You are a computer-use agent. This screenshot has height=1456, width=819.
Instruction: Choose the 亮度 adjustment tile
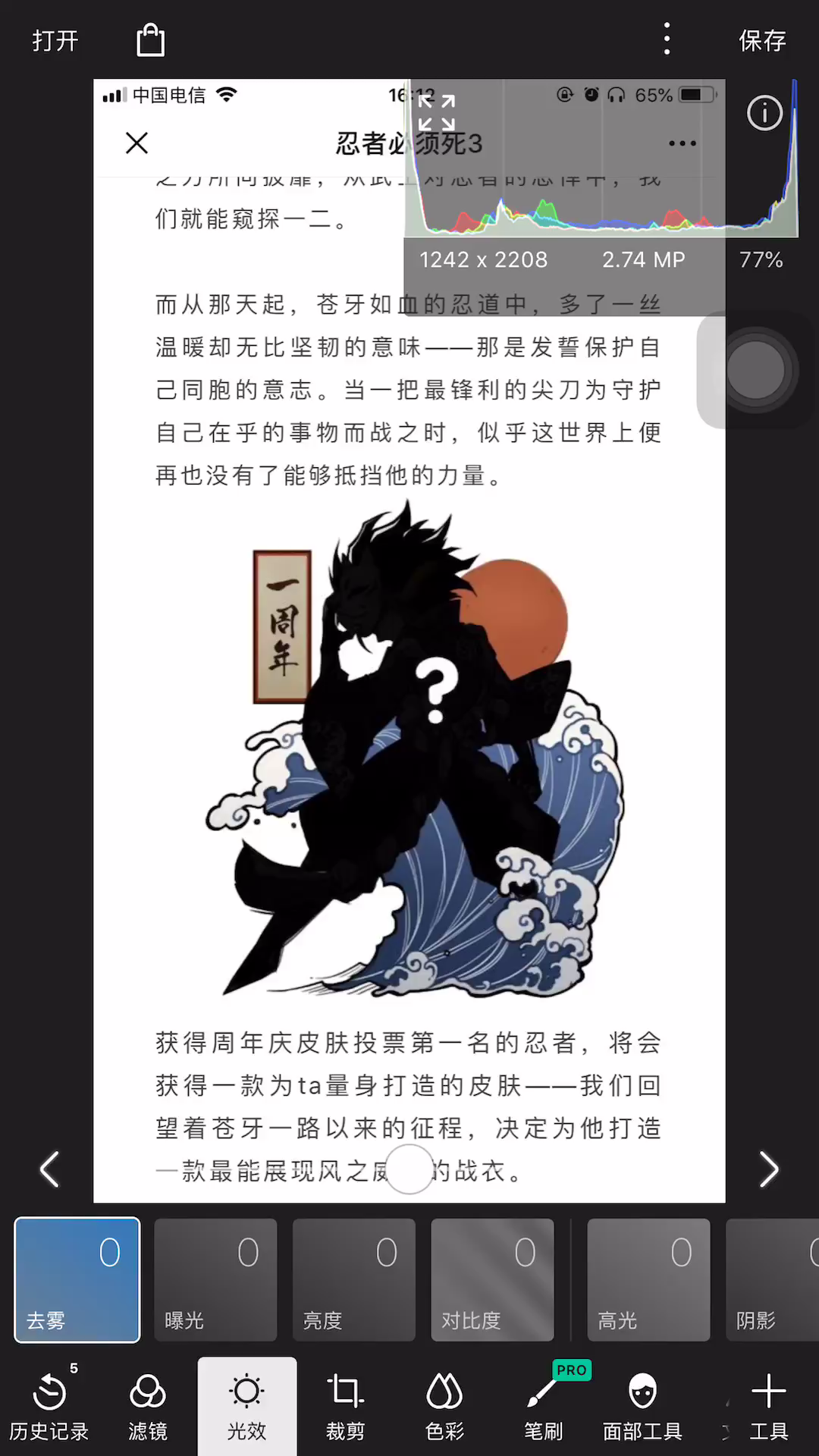(x=354, y=1280)
